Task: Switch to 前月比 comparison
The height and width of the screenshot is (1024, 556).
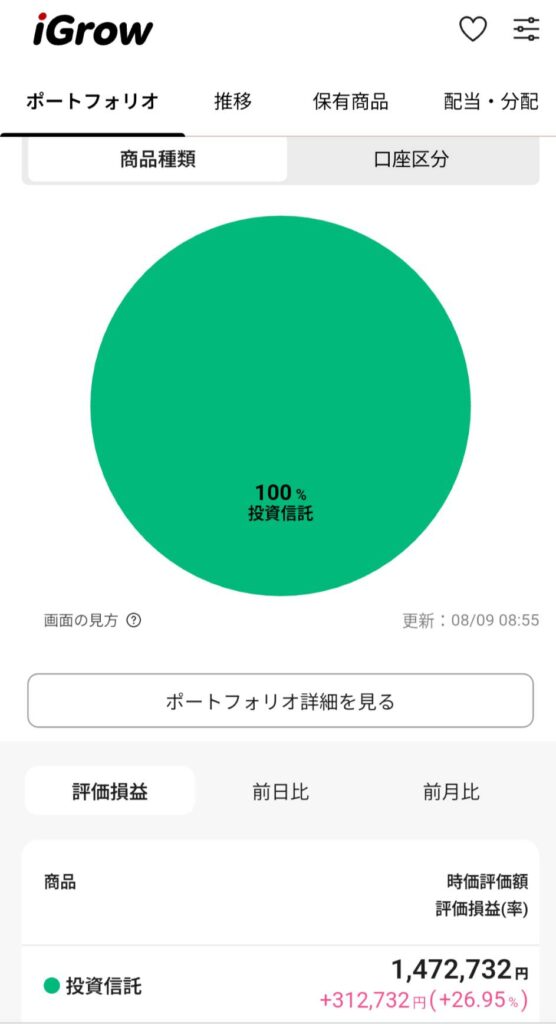Action: click(x=451, y=792)
